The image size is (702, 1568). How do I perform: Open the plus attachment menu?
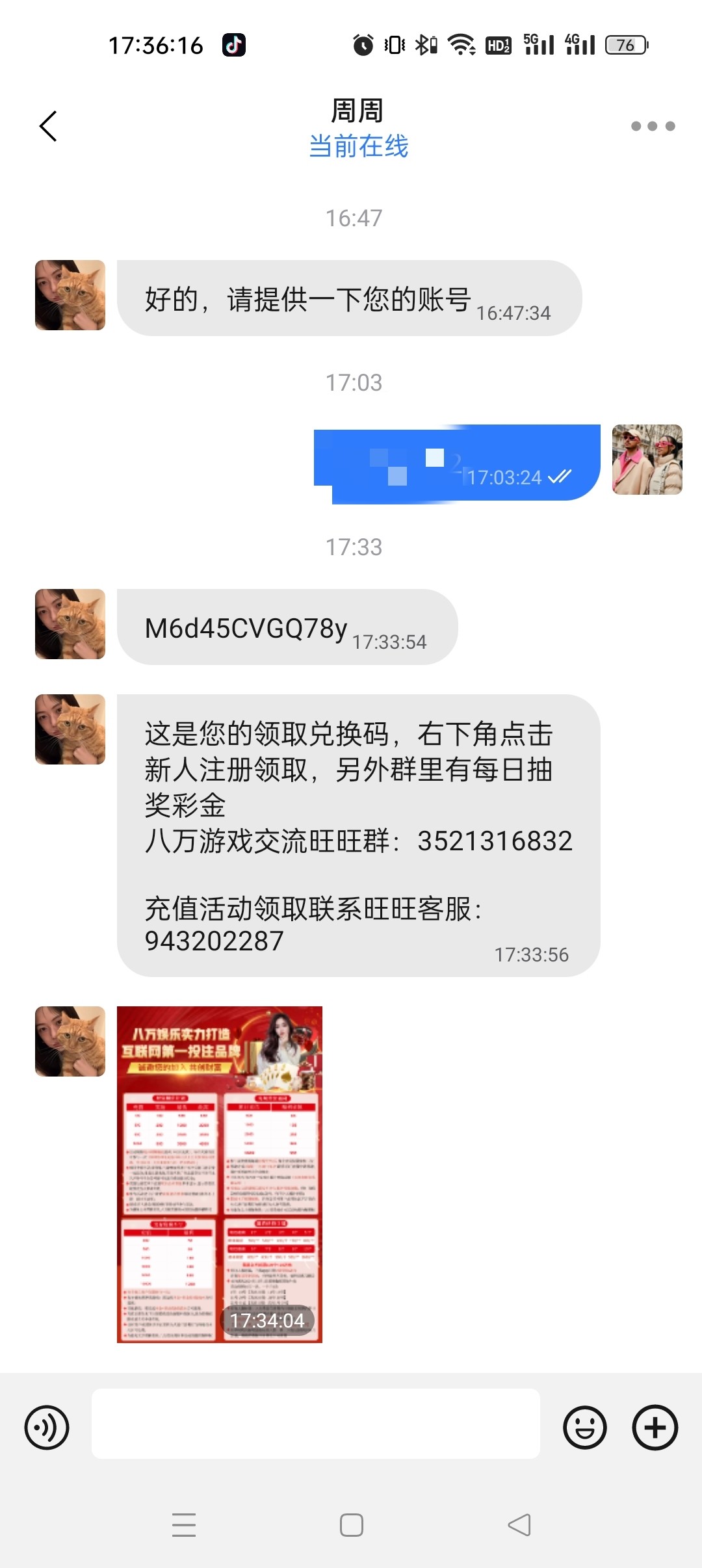[655, 1428]
